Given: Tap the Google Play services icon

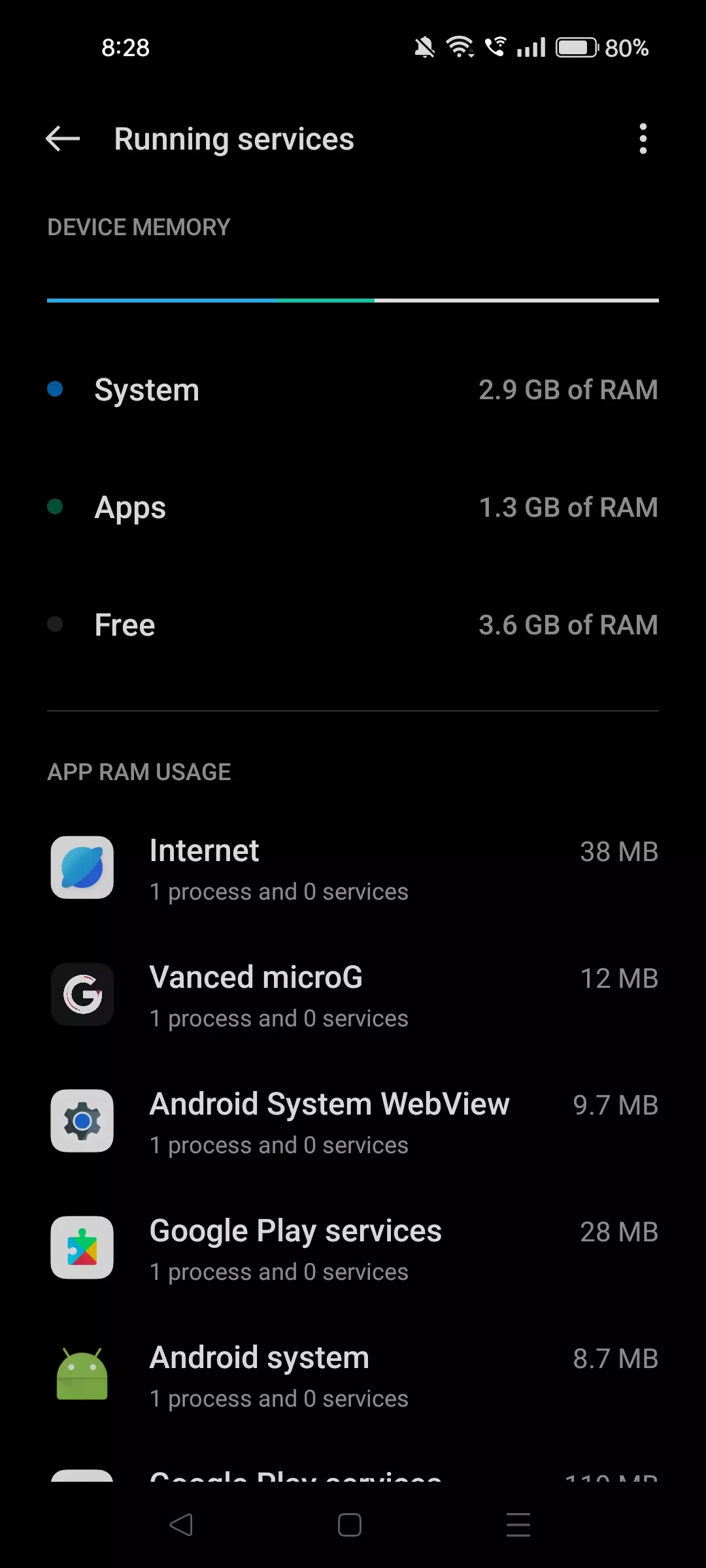Looking at the screenshot, I should (81, 1248).
